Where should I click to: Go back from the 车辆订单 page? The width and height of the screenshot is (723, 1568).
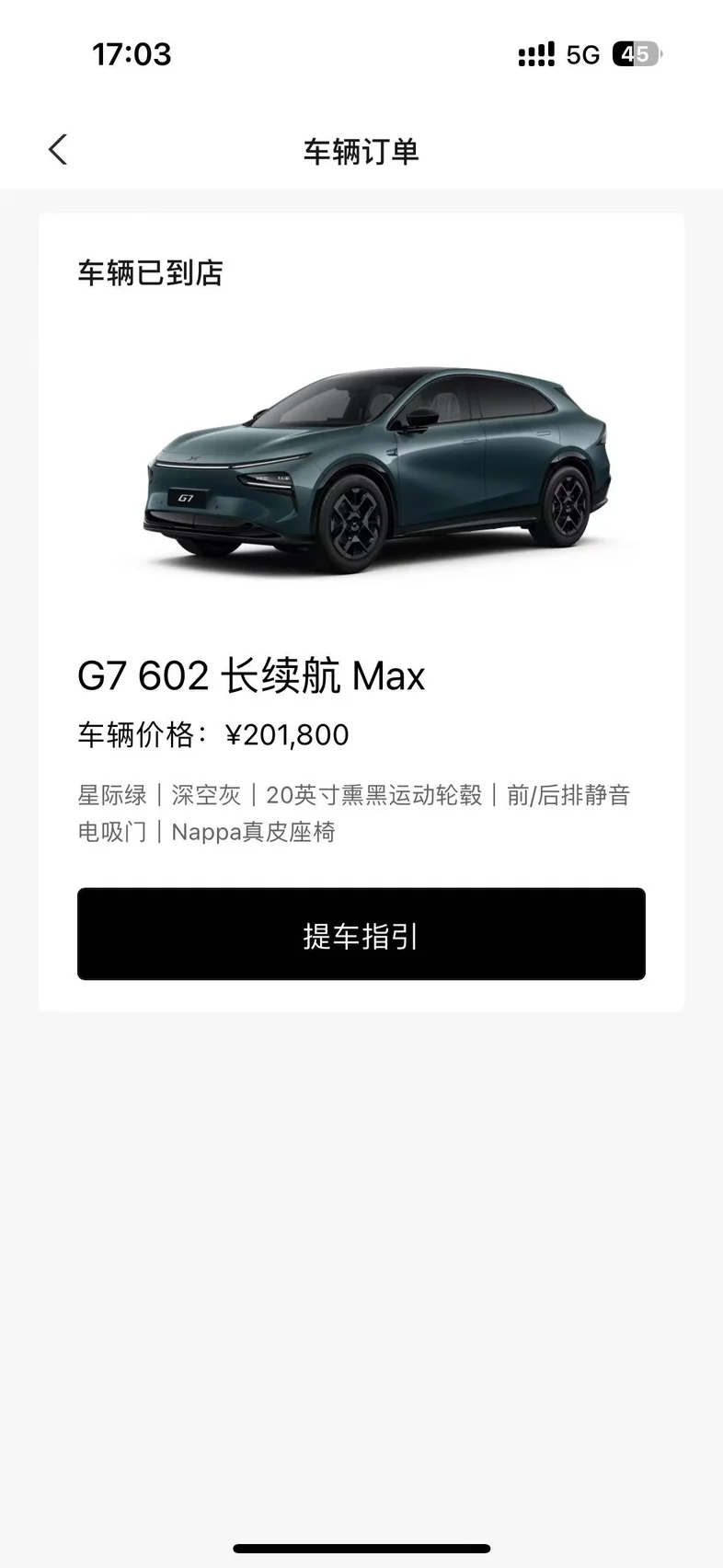point(58,150)
